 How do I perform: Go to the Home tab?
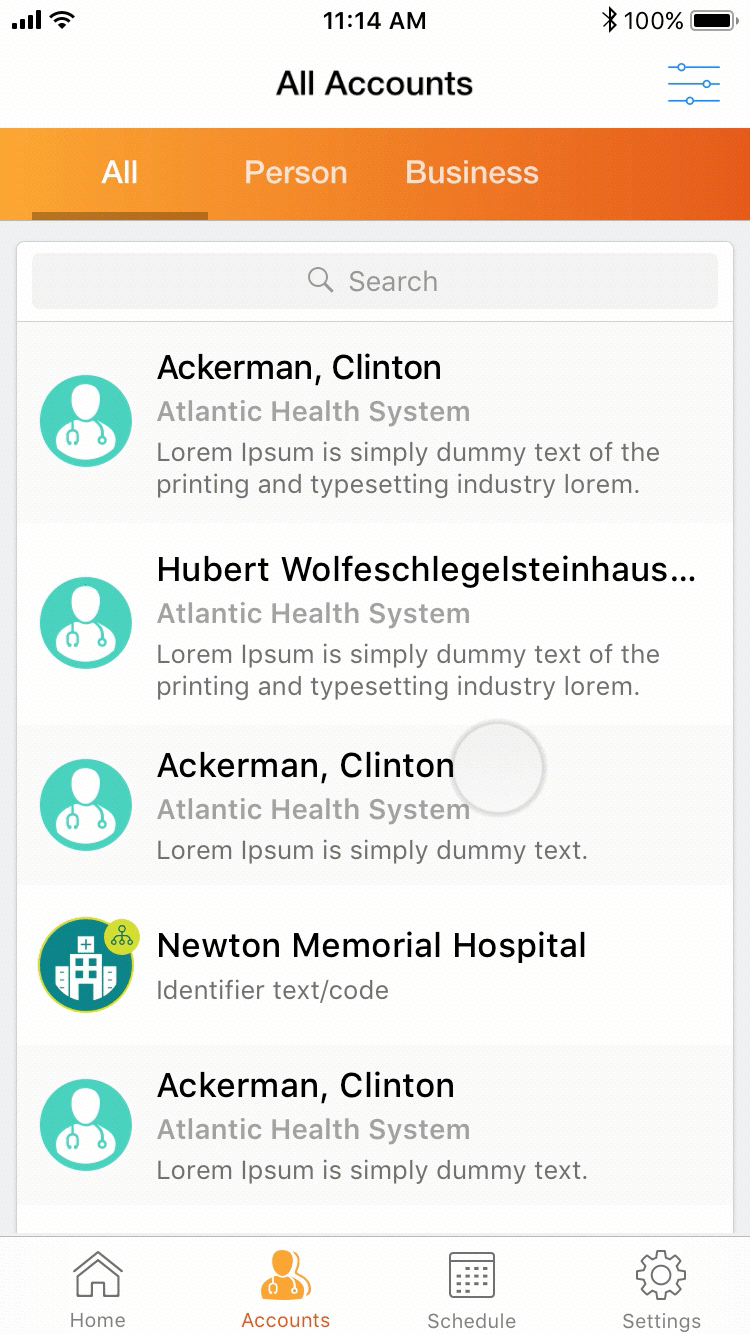click(x=98, y=1288)
